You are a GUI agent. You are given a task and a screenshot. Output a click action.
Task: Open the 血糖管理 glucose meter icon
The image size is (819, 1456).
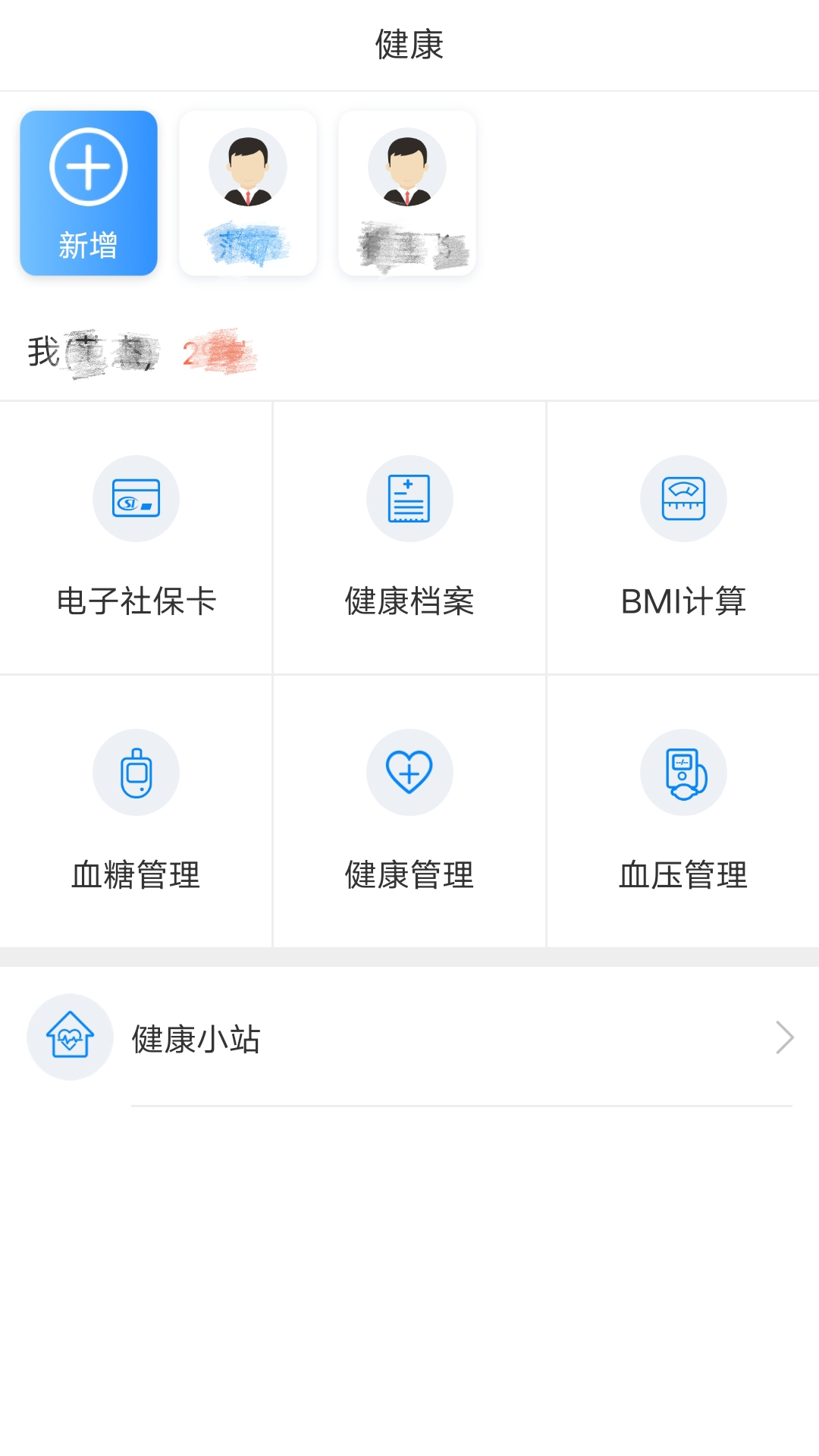pyautogui.click(x=136, y=772)
